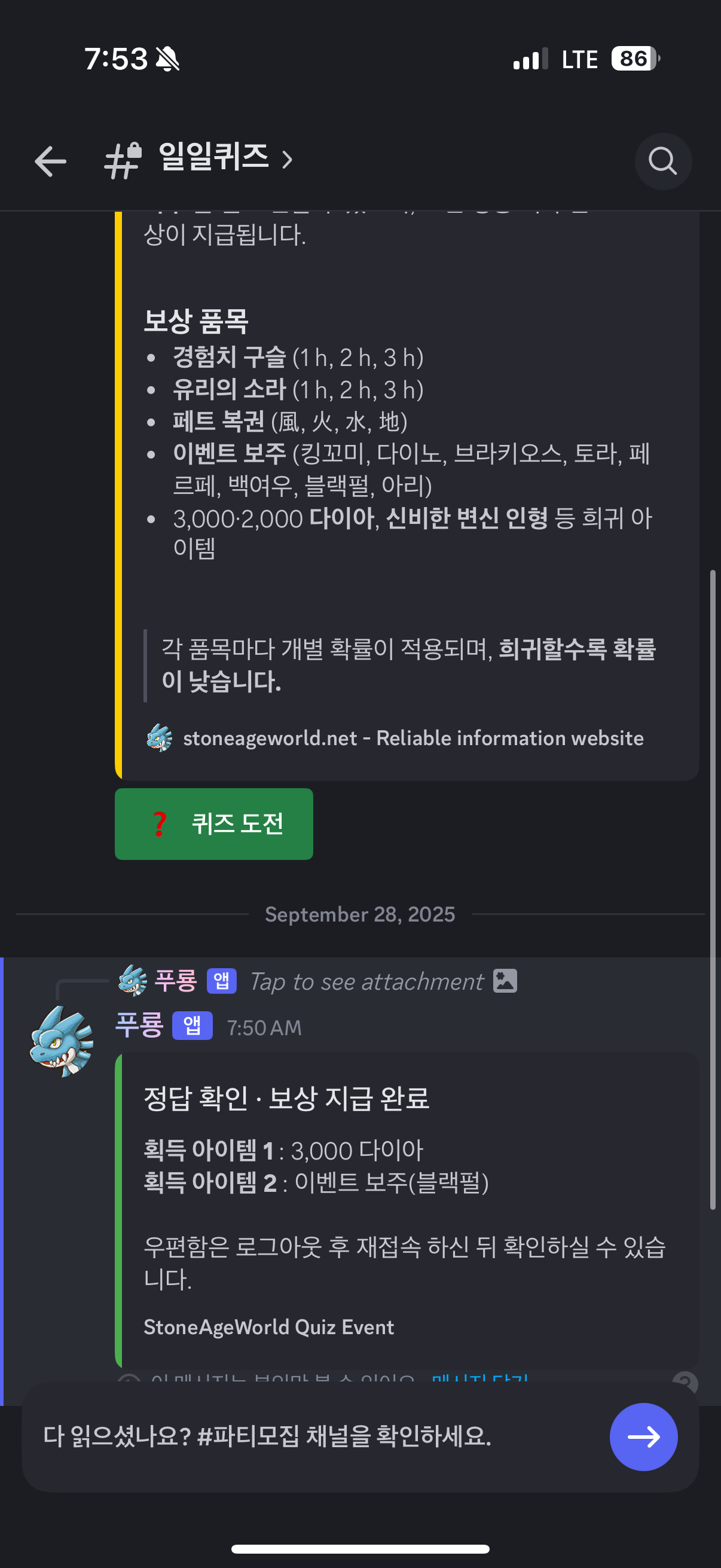Go back with the arrow icon

click(x=50, y=161)
